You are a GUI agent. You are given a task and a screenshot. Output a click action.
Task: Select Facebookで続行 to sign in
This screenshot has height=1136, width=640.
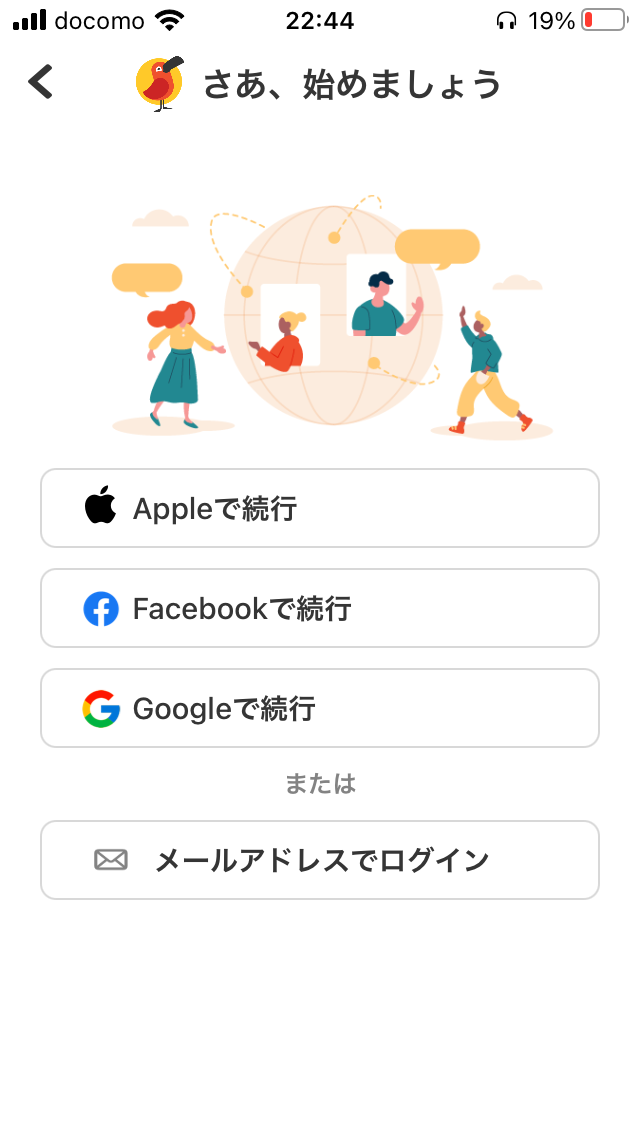[x=320, y=608]
